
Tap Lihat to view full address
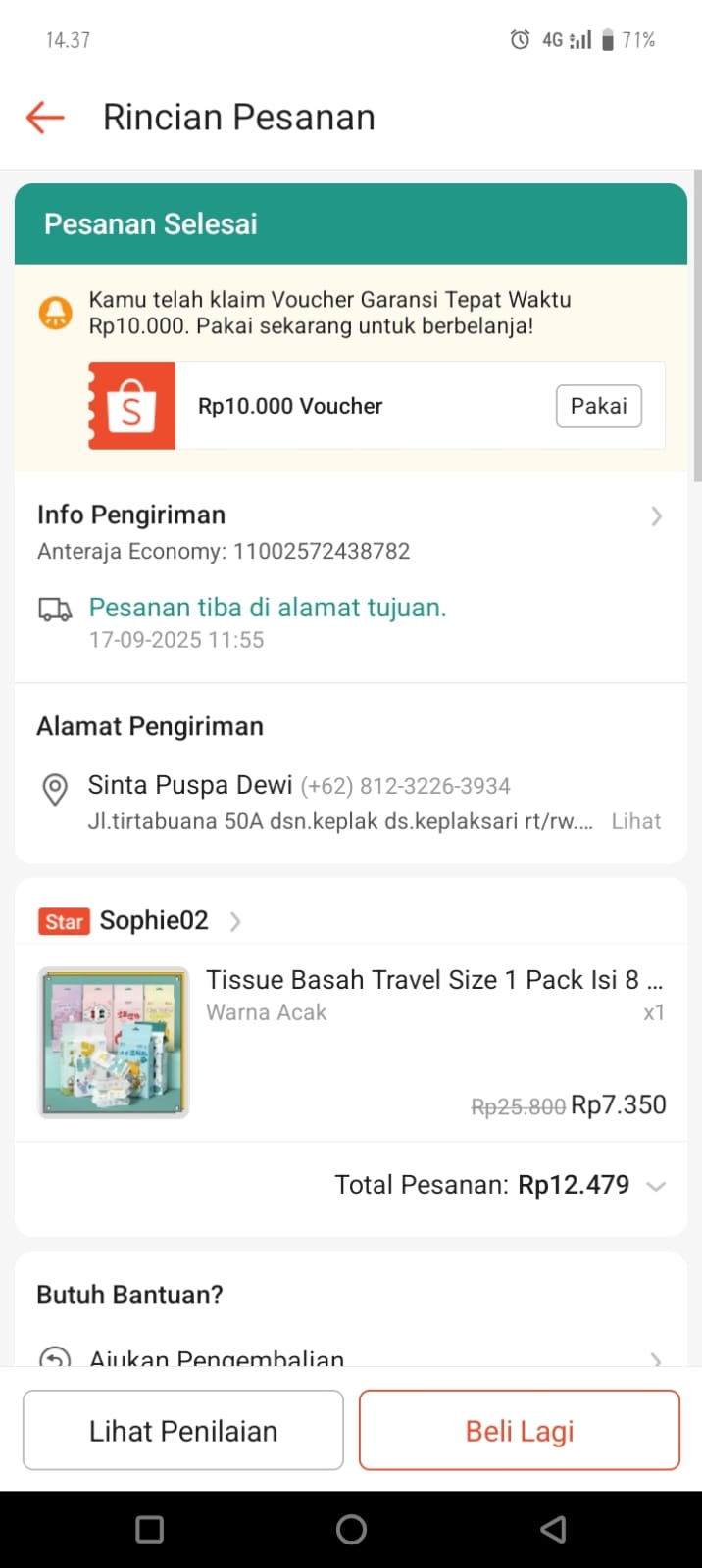pyautogui.click(x=635, y=821)
